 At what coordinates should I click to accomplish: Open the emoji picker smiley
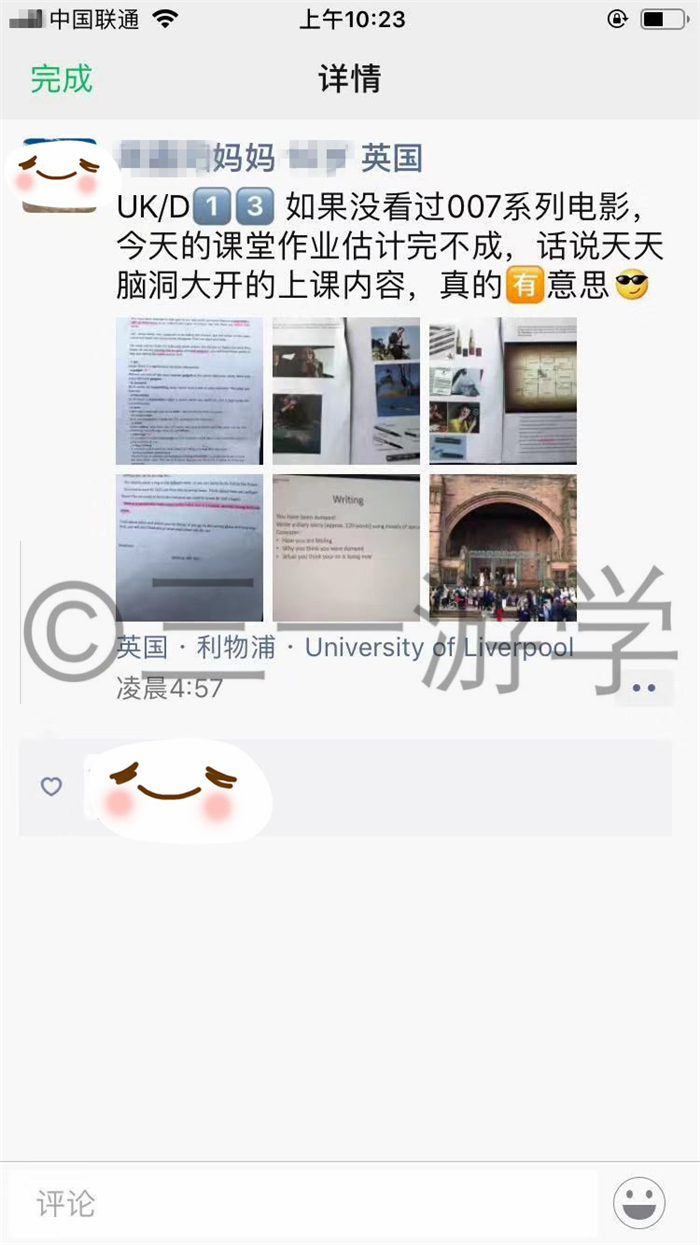click(639, 1203)
